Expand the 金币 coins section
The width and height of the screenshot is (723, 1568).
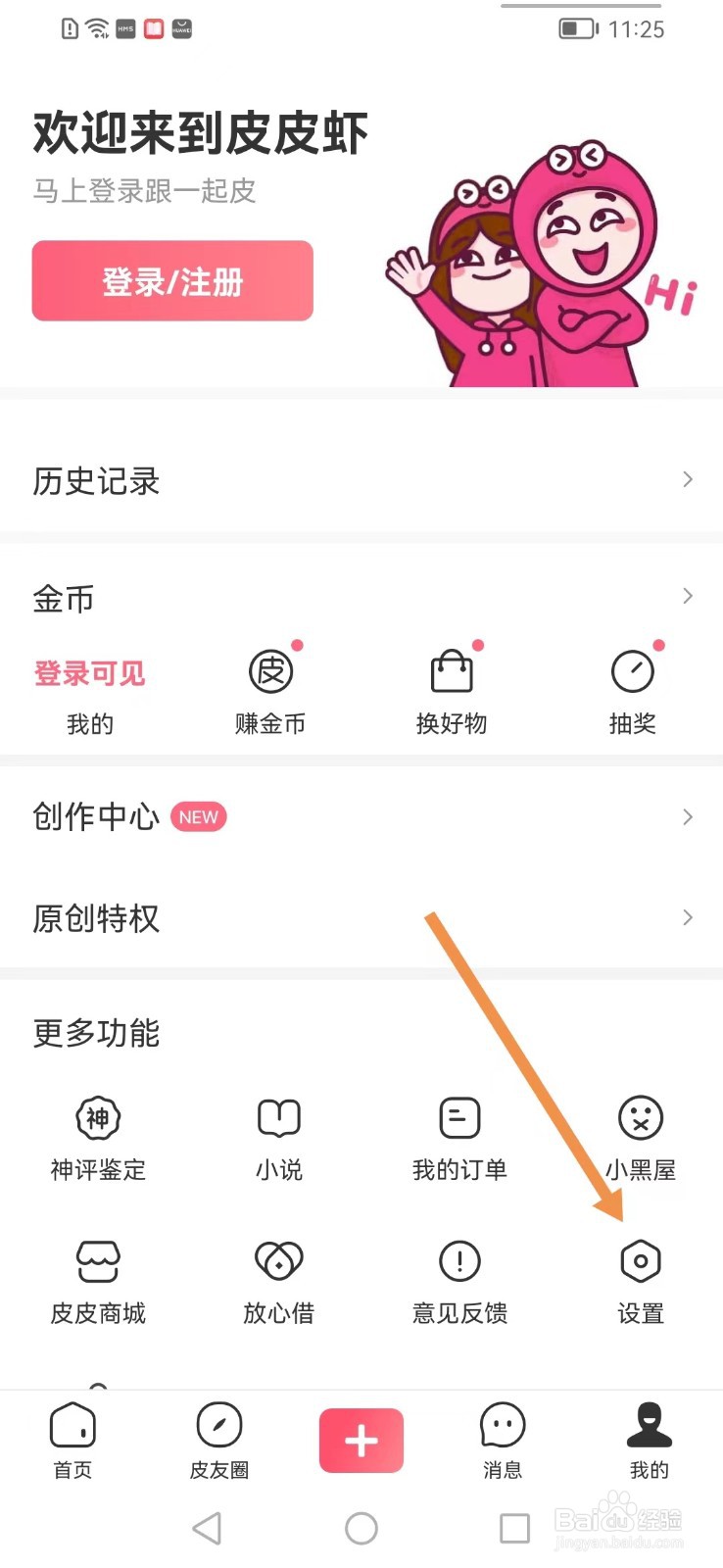[361, 598]
